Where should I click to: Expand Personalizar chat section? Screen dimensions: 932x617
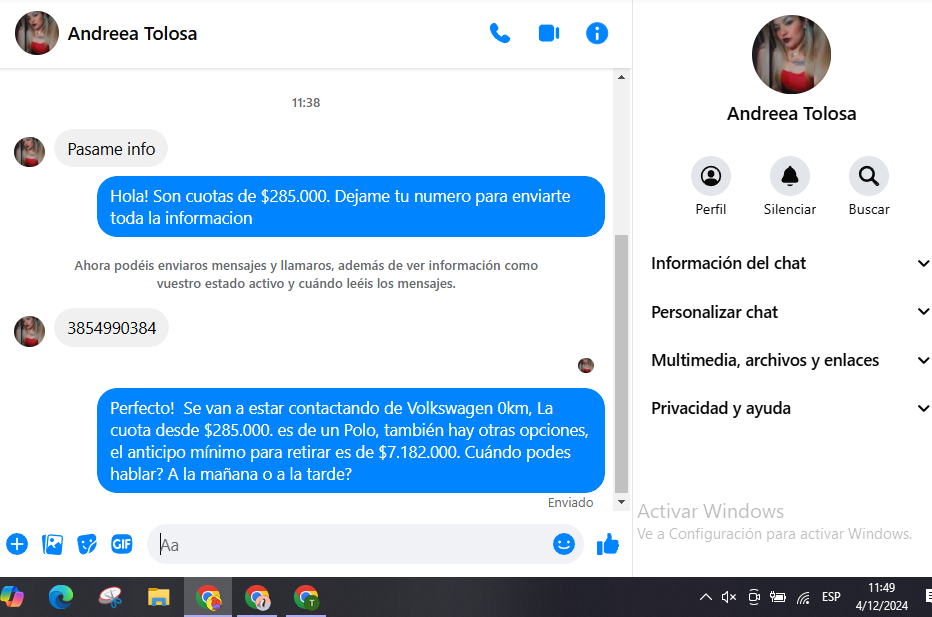(x=790, y=312)
